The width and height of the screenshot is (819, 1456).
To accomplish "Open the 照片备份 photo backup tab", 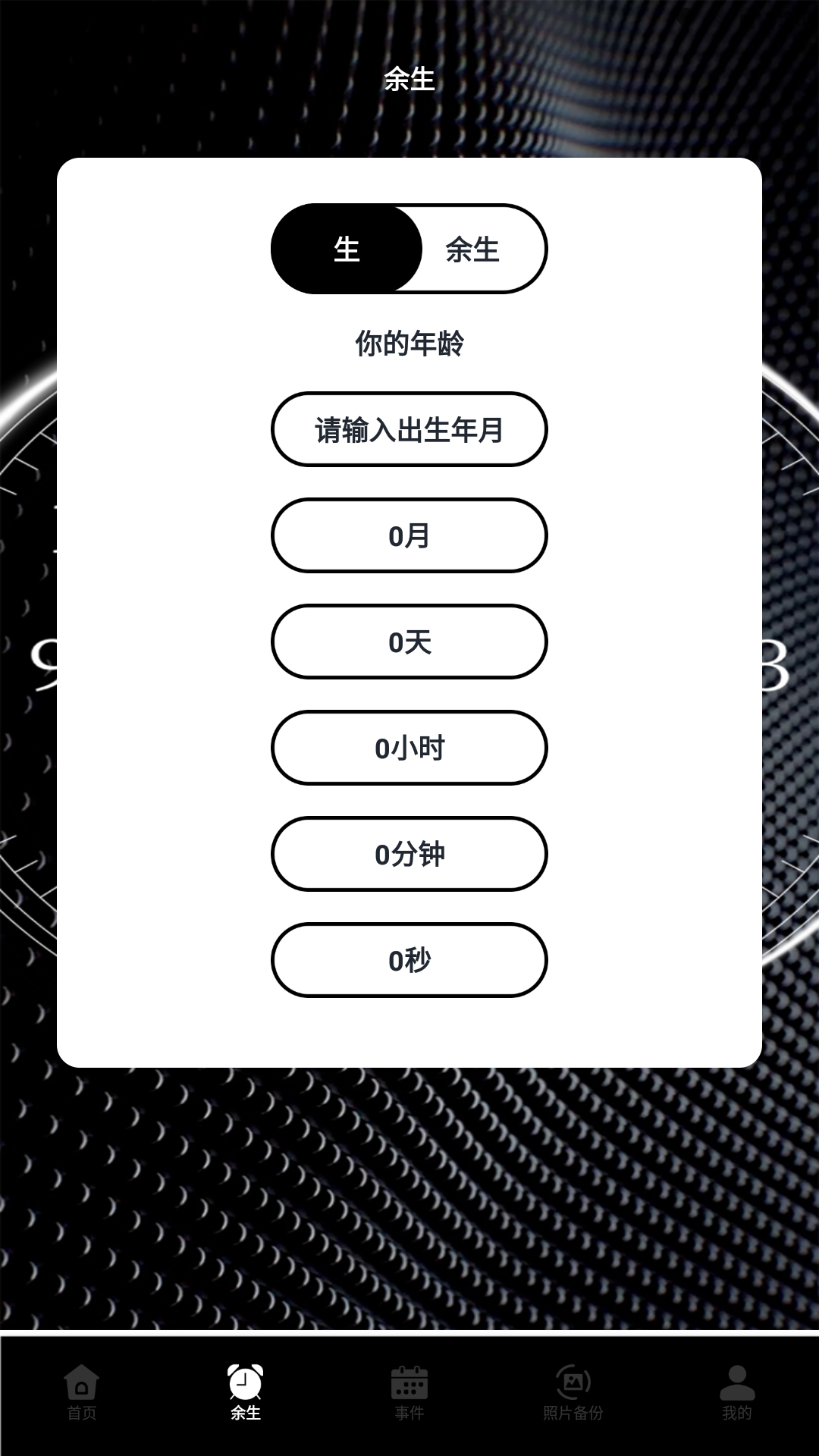I will tap(573, 1392).
